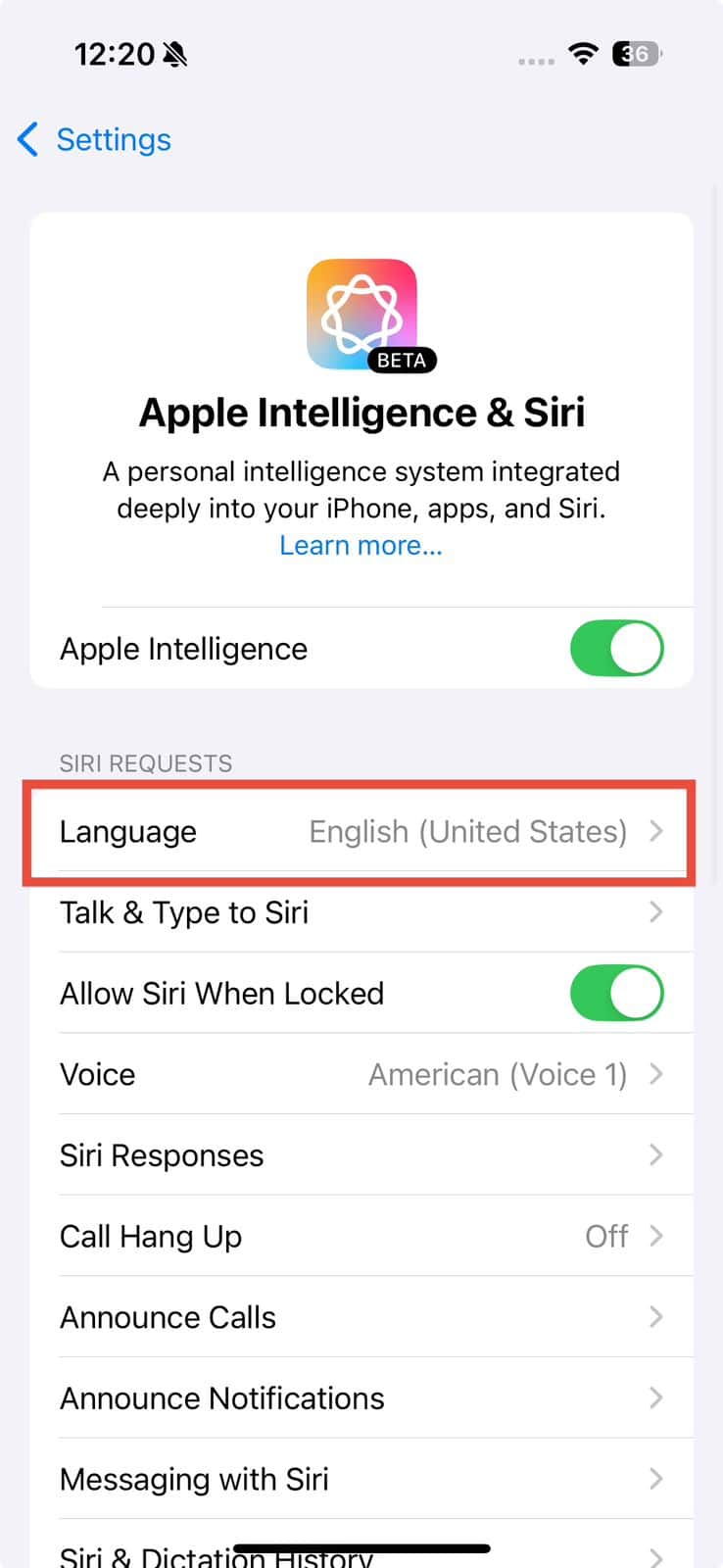This screenshot has height=1568, width=723.
Task: Disable Allow Siri When Locked
Action: point(616,994)
